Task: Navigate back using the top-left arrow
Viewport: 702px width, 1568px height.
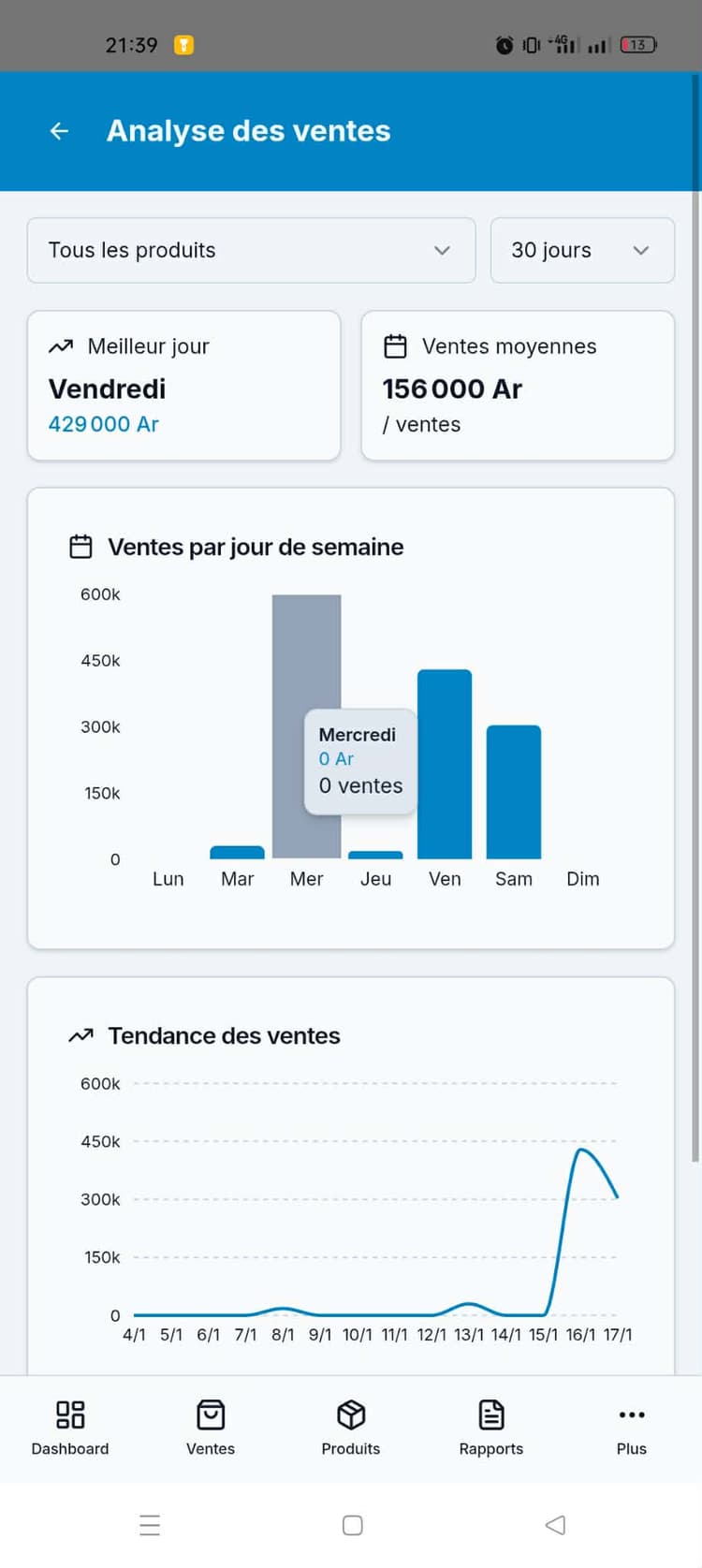Action: click(x=59, y=131)
